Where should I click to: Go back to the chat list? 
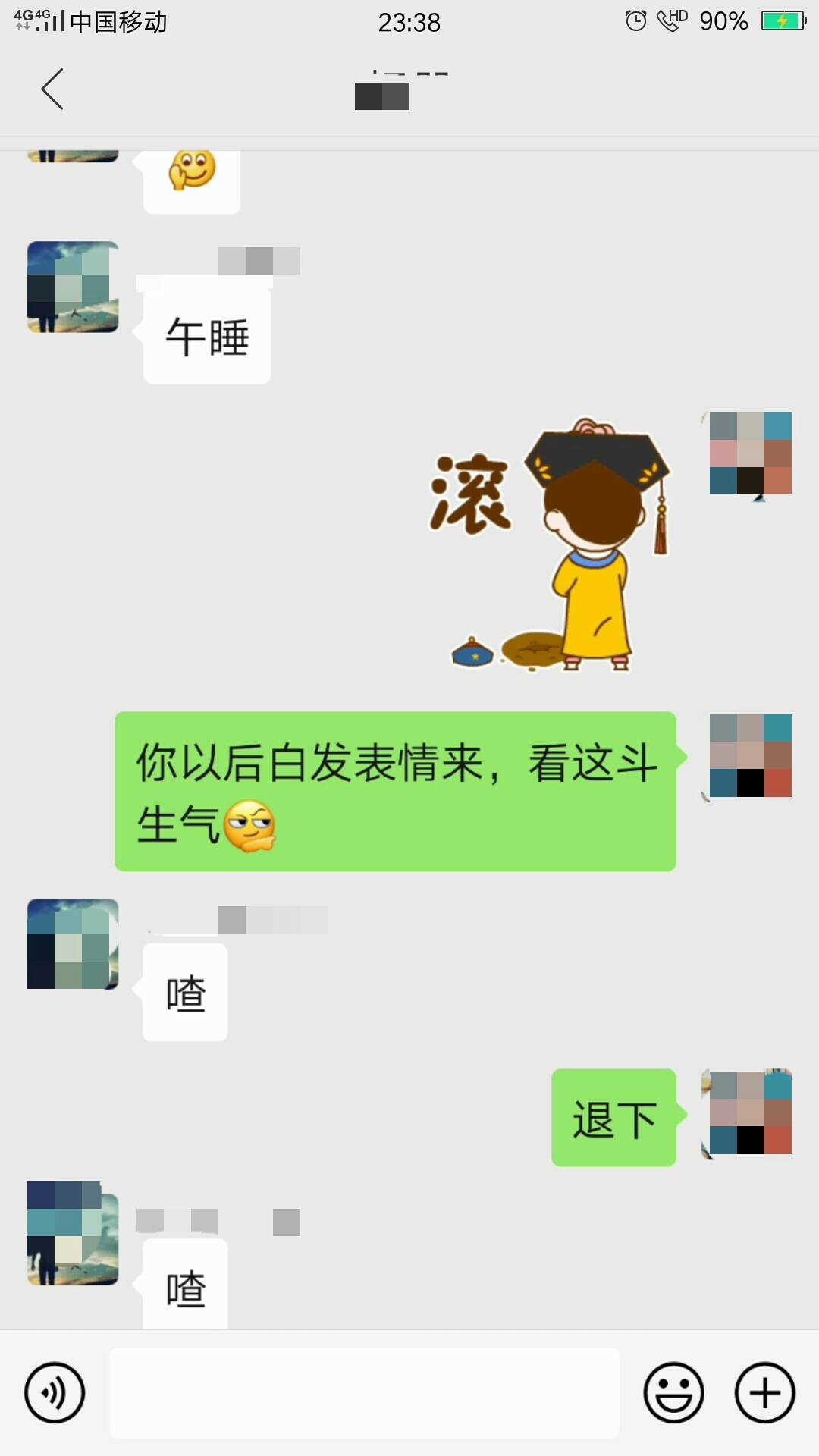coord(52,89)
